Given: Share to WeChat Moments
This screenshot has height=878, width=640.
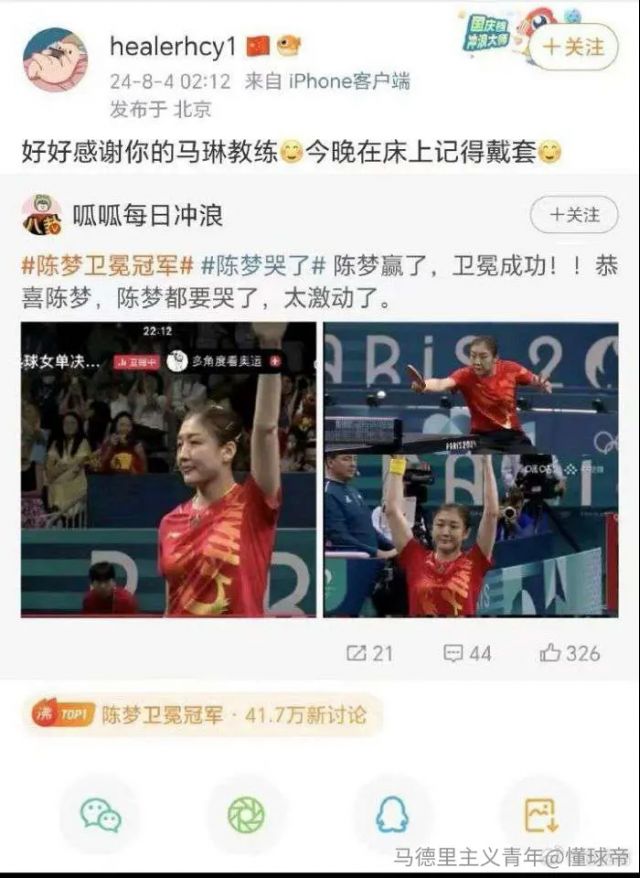Looking at the screenshot, I should point(246,816).
